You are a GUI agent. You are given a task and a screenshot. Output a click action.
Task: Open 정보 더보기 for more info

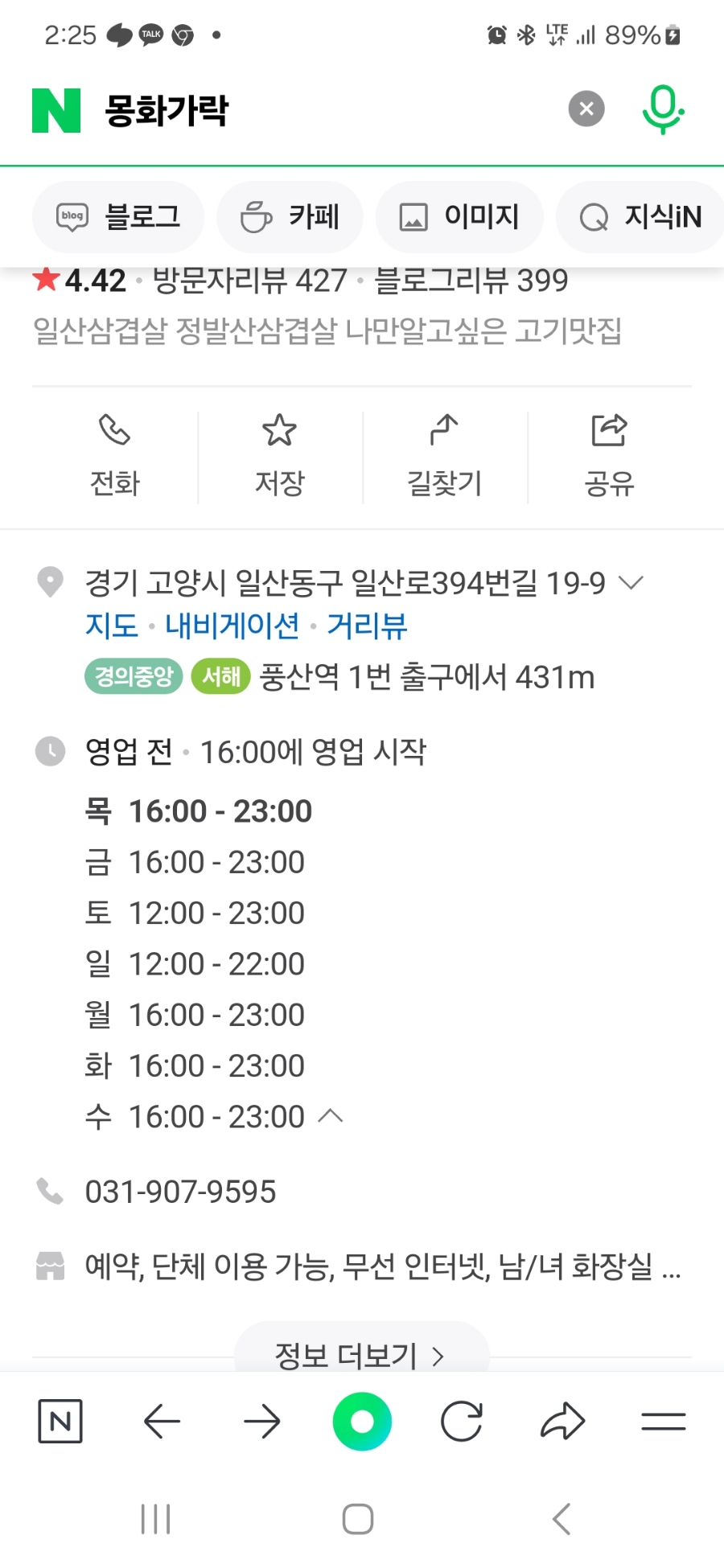point(360,1356)
